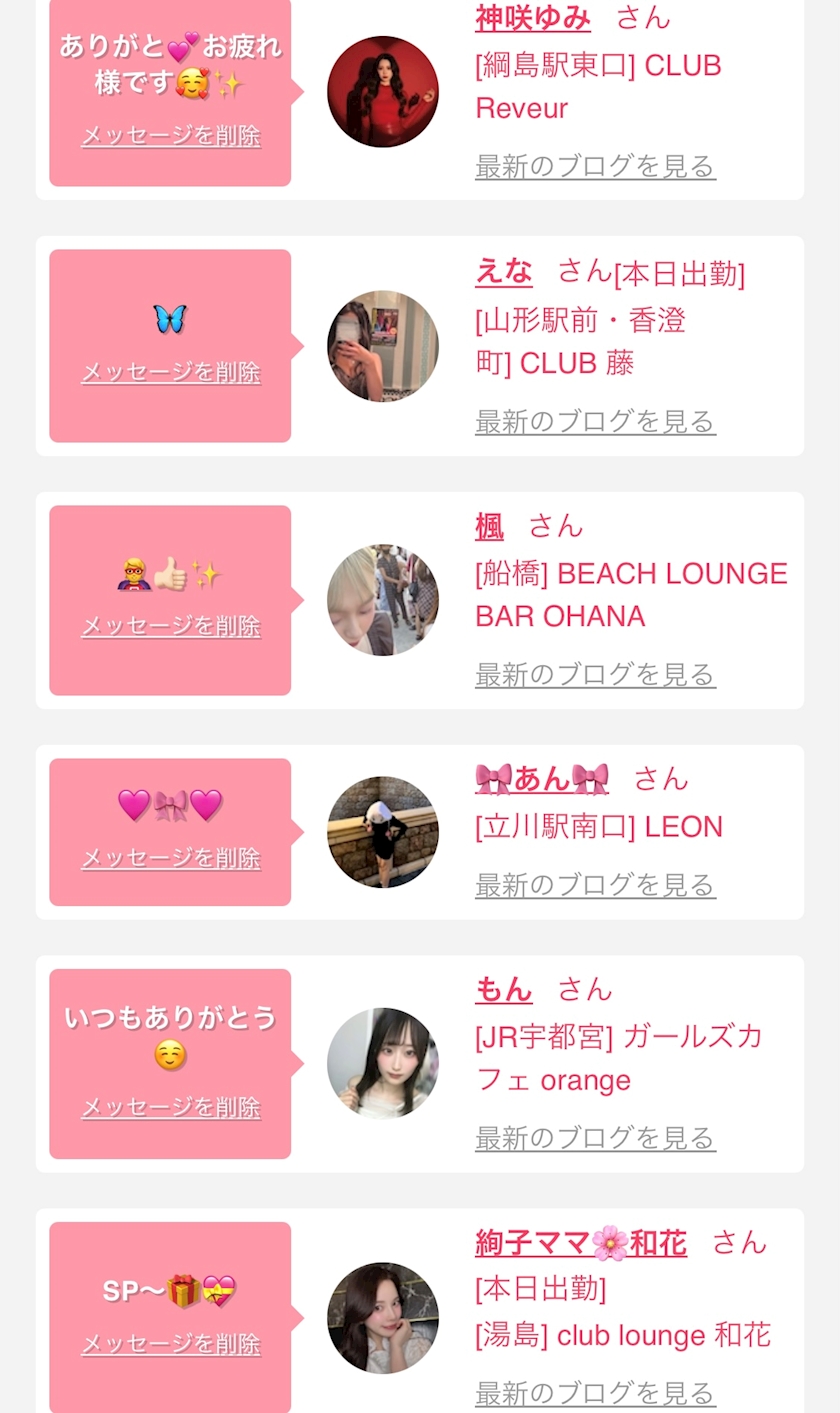Viewport: 840px width, 1413px height.
Task: View えな's latest blog
Action: click(595, 422)
